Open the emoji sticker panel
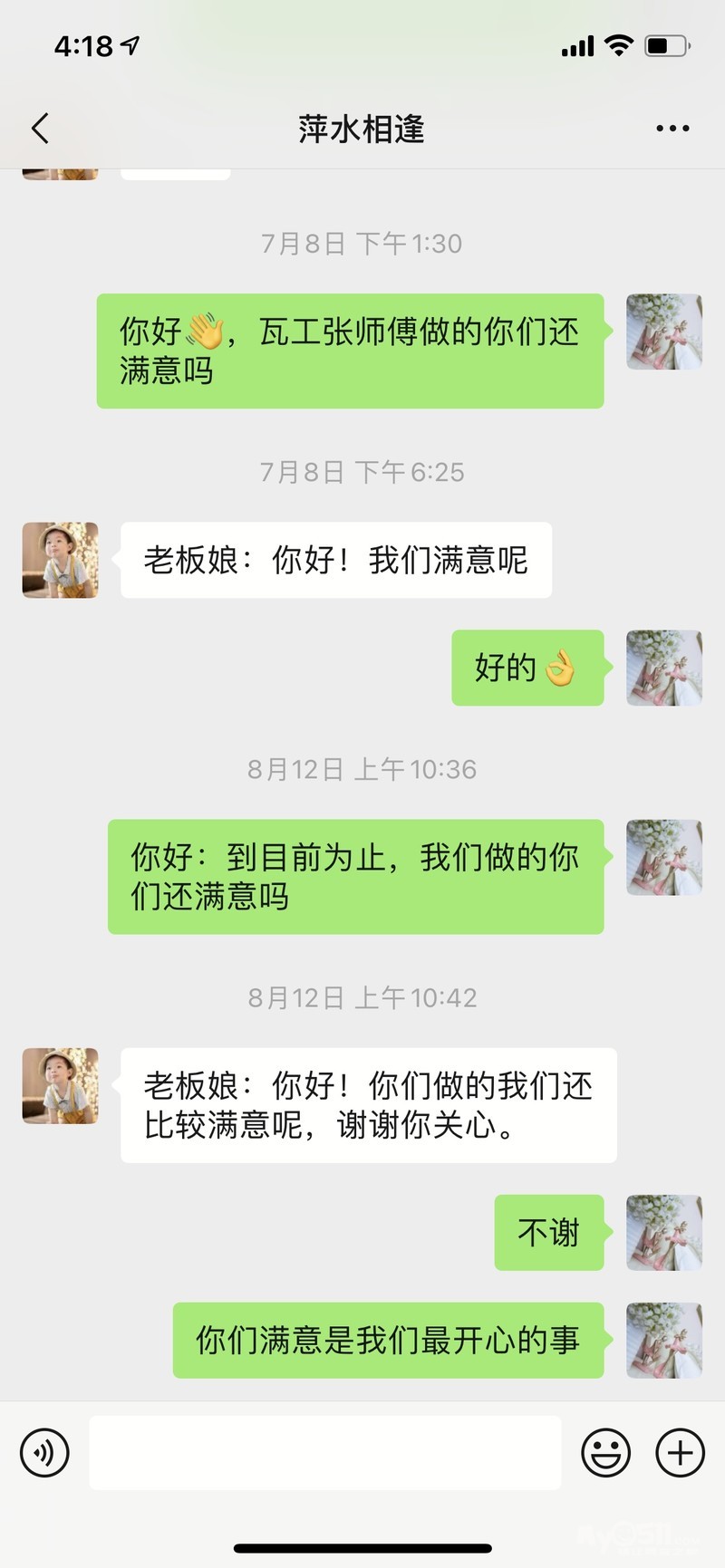725x1568 pixels. click(605, 1452)
